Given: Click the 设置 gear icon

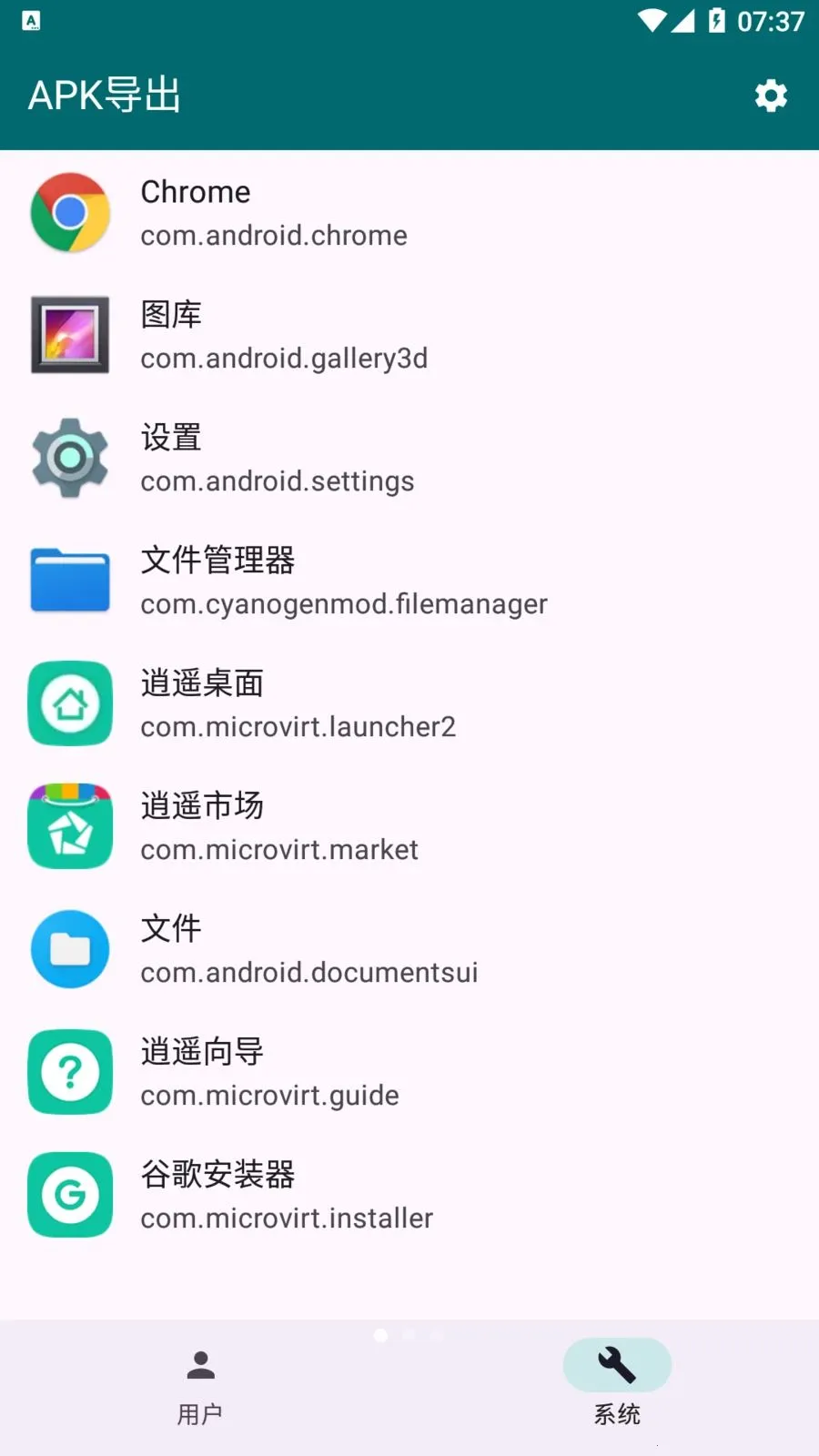Looking at the screenshot, I should coord(70,458).
